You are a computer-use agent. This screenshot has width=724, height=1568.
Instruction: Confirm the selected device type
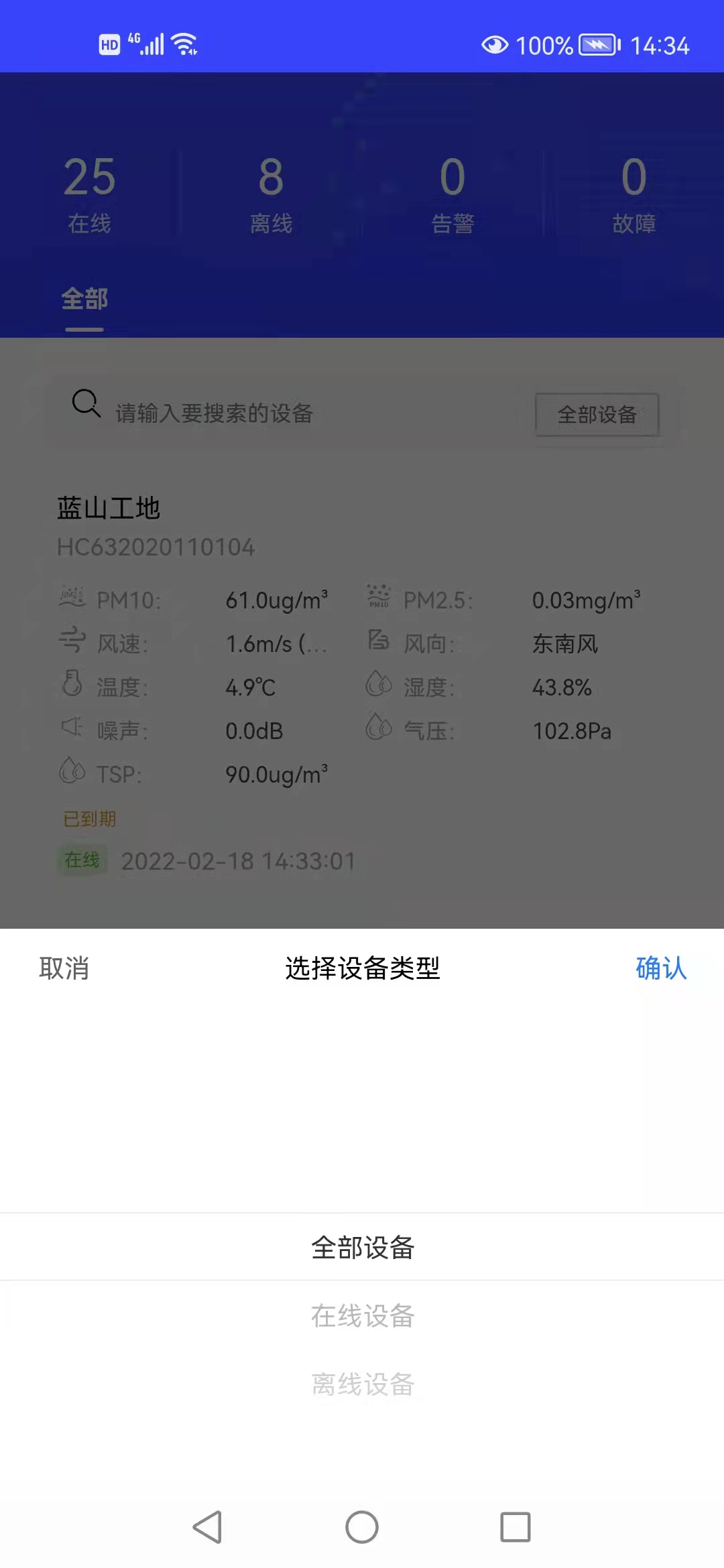pos(660,968)
